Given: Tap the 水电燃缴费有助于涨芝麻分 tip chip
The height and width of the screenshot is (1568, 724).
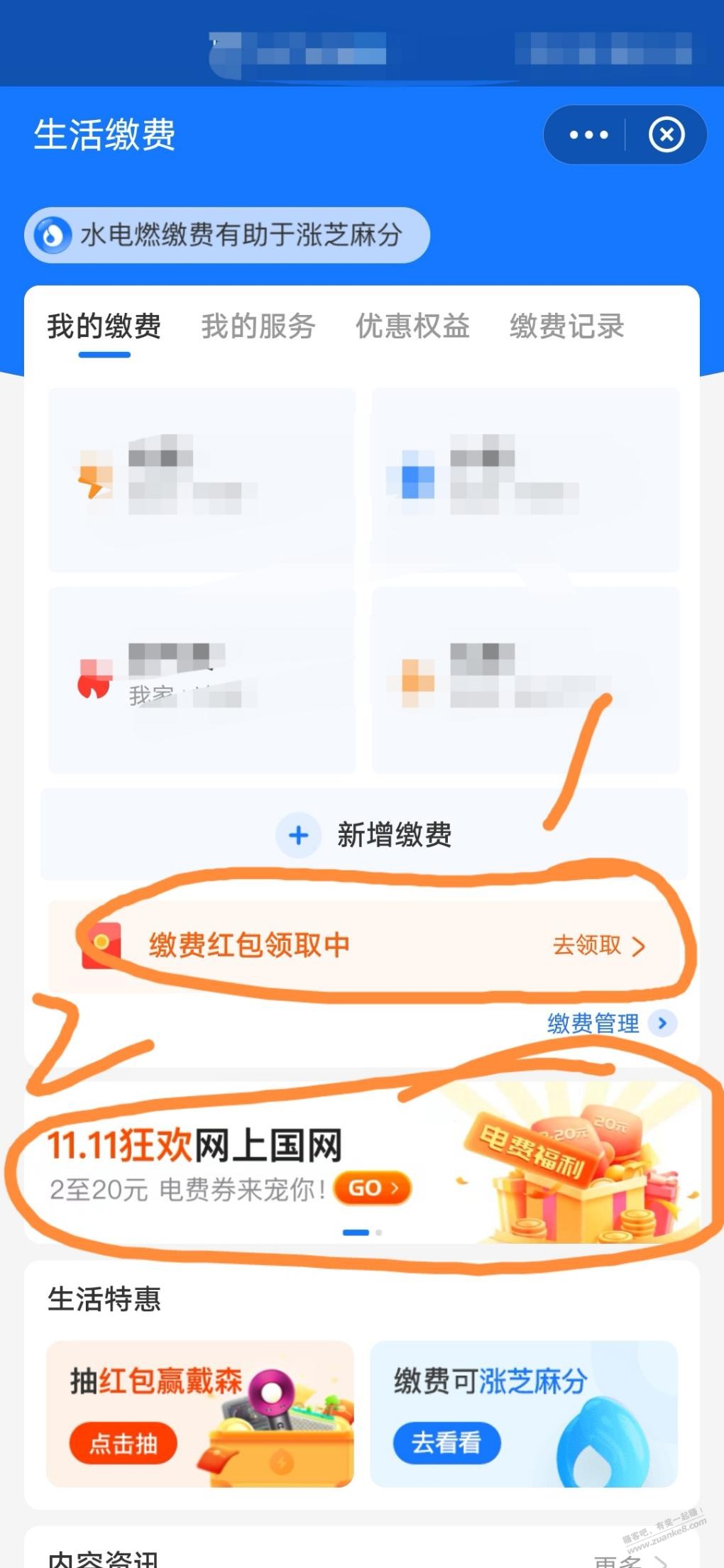Looking at the screenshot, I should [227, 235].
